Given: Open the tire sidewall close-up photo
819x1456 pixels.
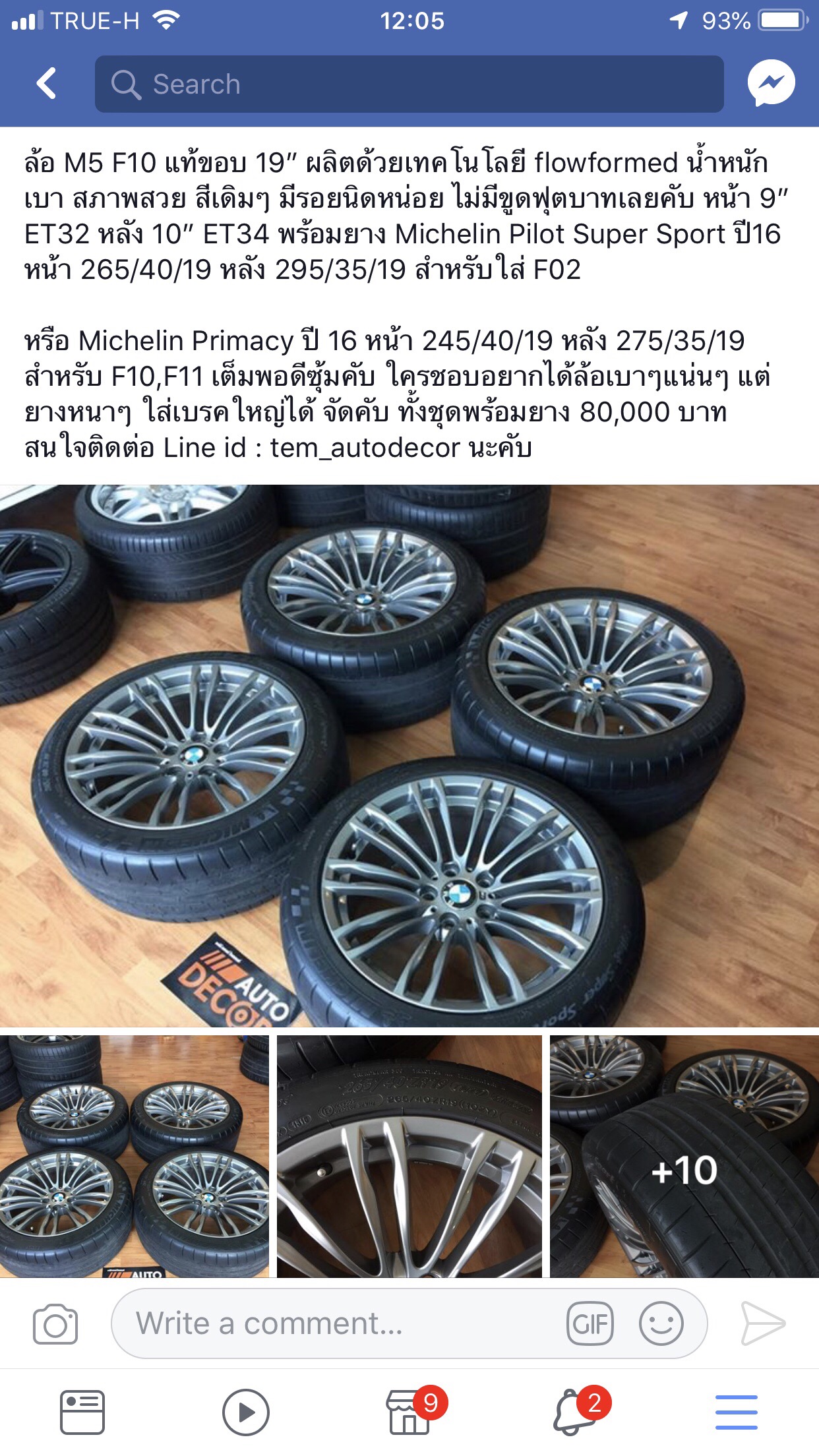Looking at the screenshot, I should [x=409, y=1156].
